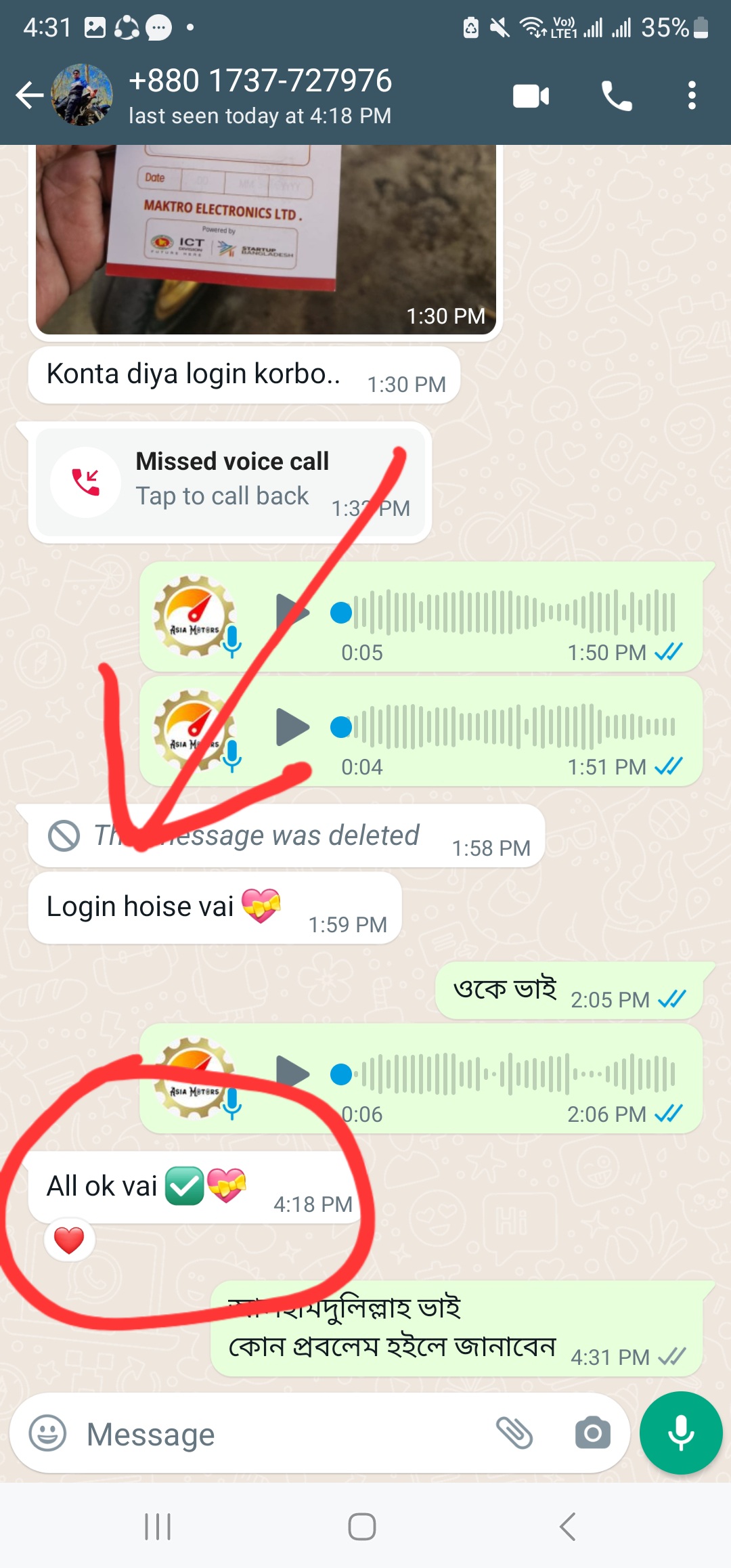Tap the microphone to record voice message
This screenshot has width=731, height=1568.
click(681, 1433)
